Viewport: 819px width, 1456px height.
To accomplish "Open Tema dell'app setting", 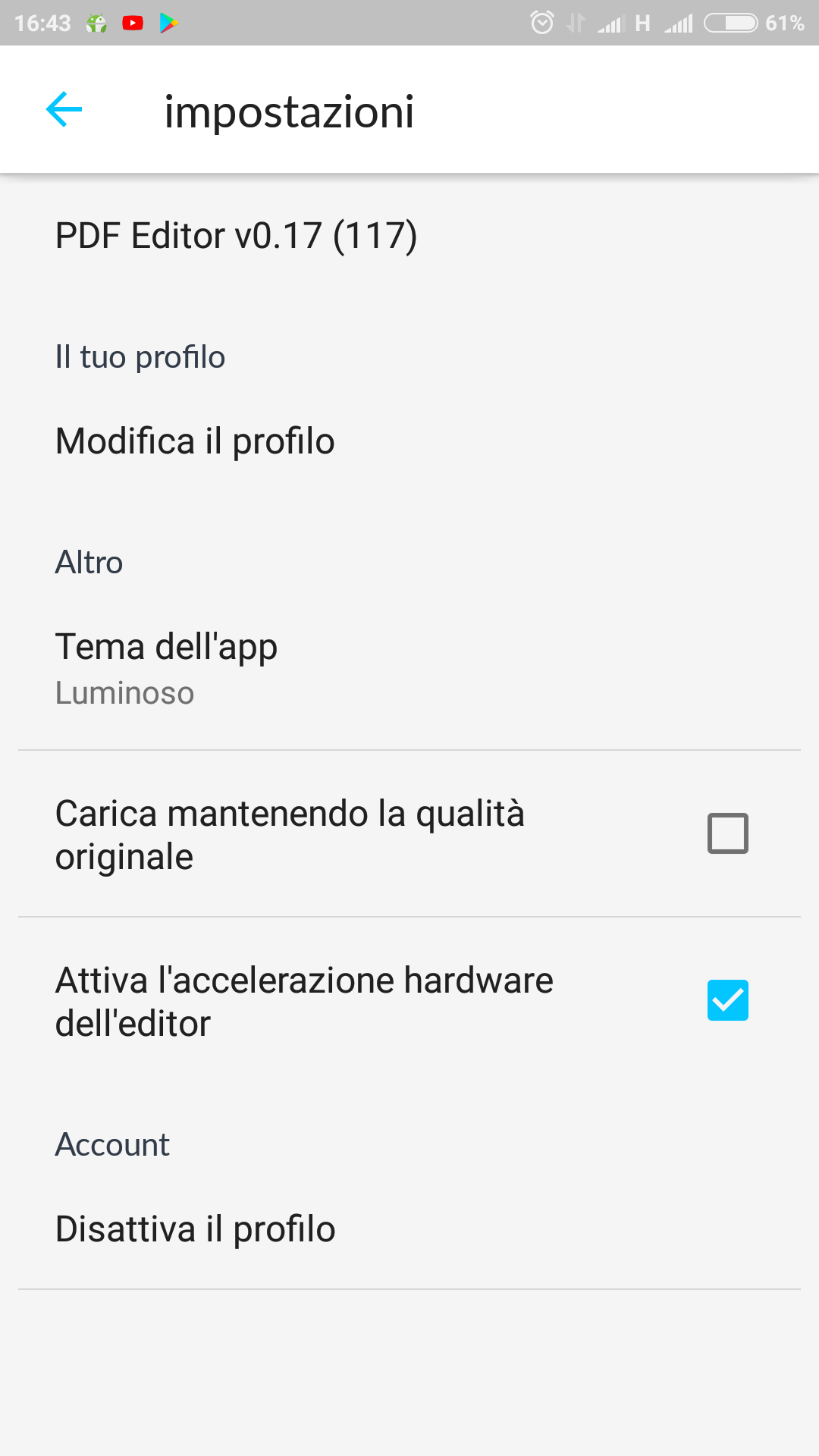I will pos(409,668).
